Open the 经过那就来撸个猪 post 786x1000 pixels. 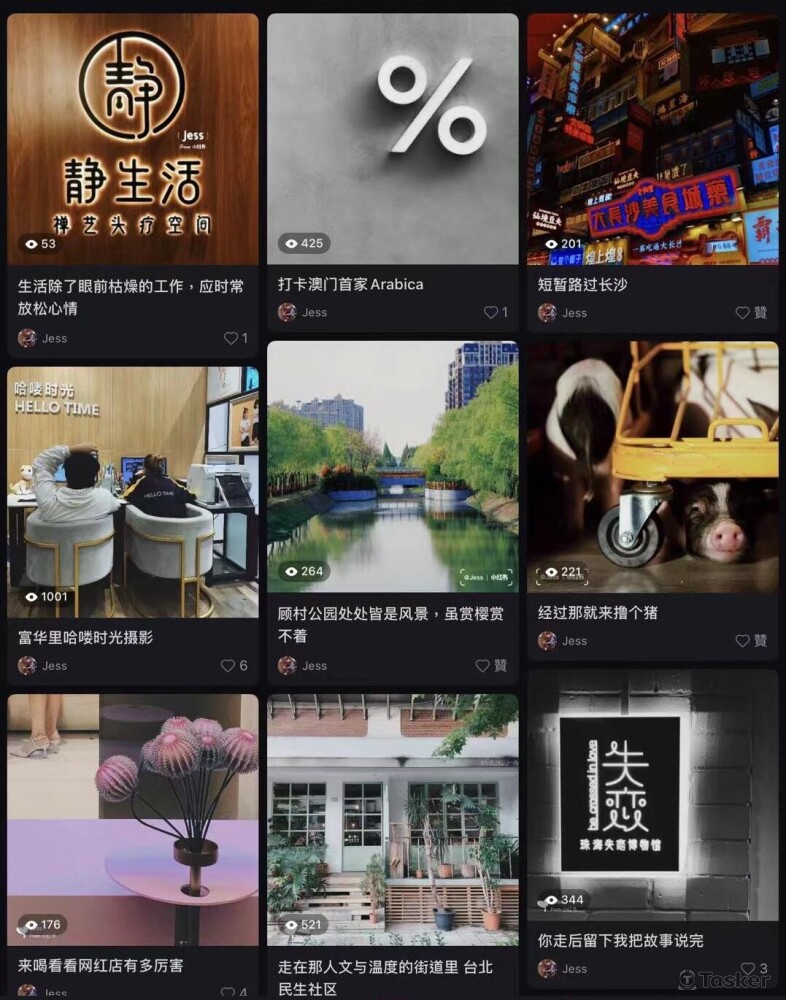click(652, 468)
